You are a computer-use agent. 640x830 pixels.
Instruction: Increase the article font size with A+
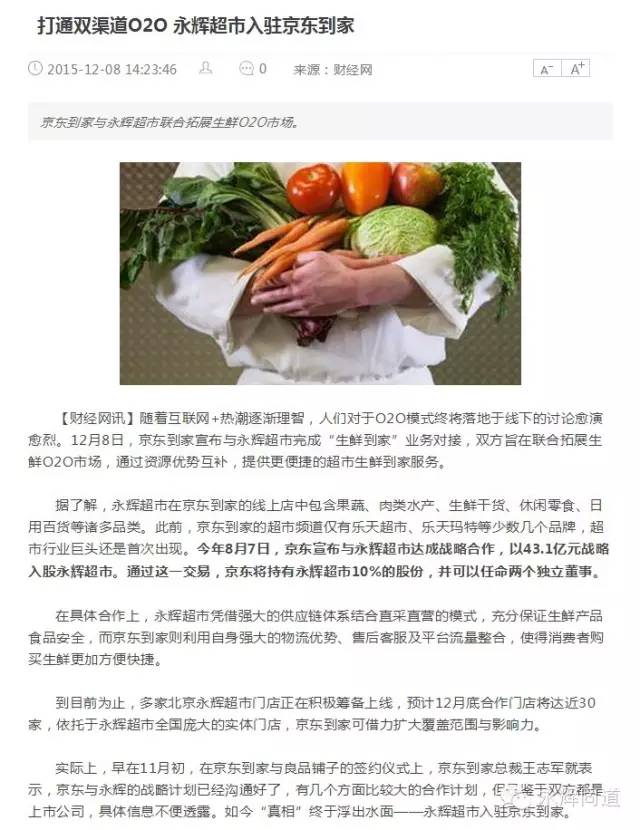click(x=577, y=69)
